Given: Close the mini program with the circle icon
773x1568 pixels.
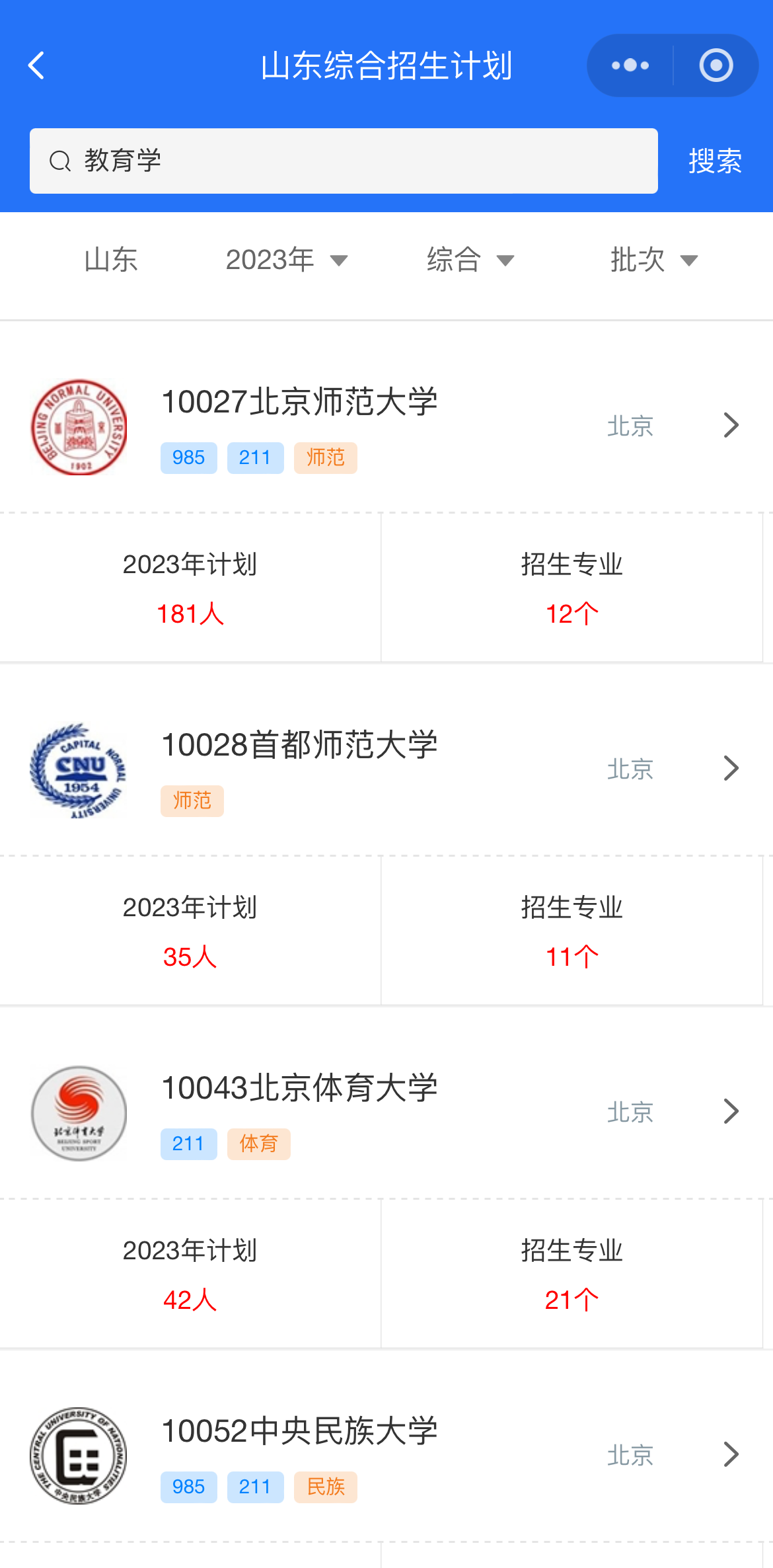Looking at the screenshot, I should pyautogui.click(x=716, y=65).
